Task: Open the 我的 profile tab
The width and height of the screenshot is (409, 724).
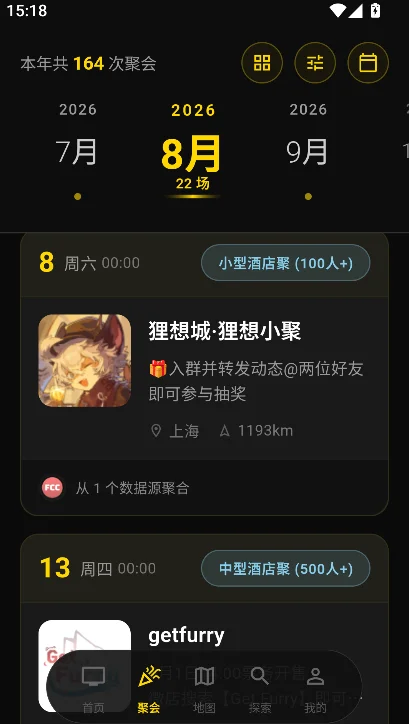Action: coord(315,686)
